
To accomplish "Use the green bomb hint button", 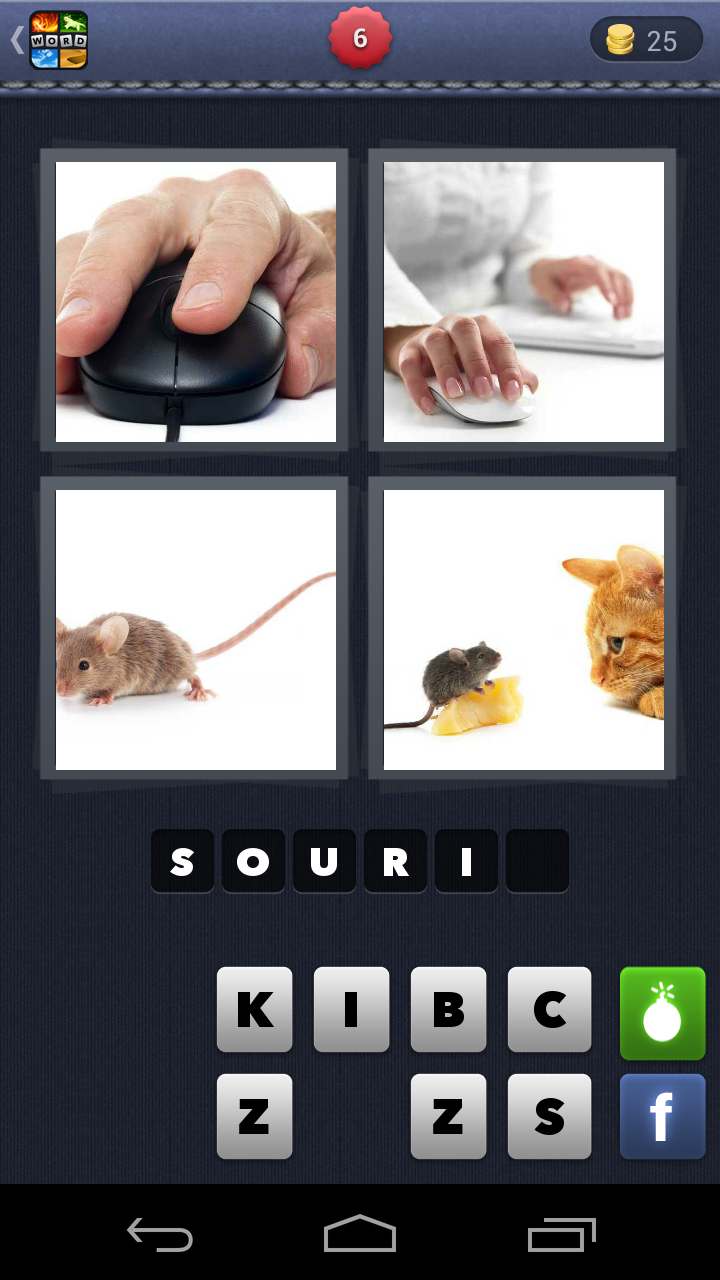I will click(x=662, y=1013).
